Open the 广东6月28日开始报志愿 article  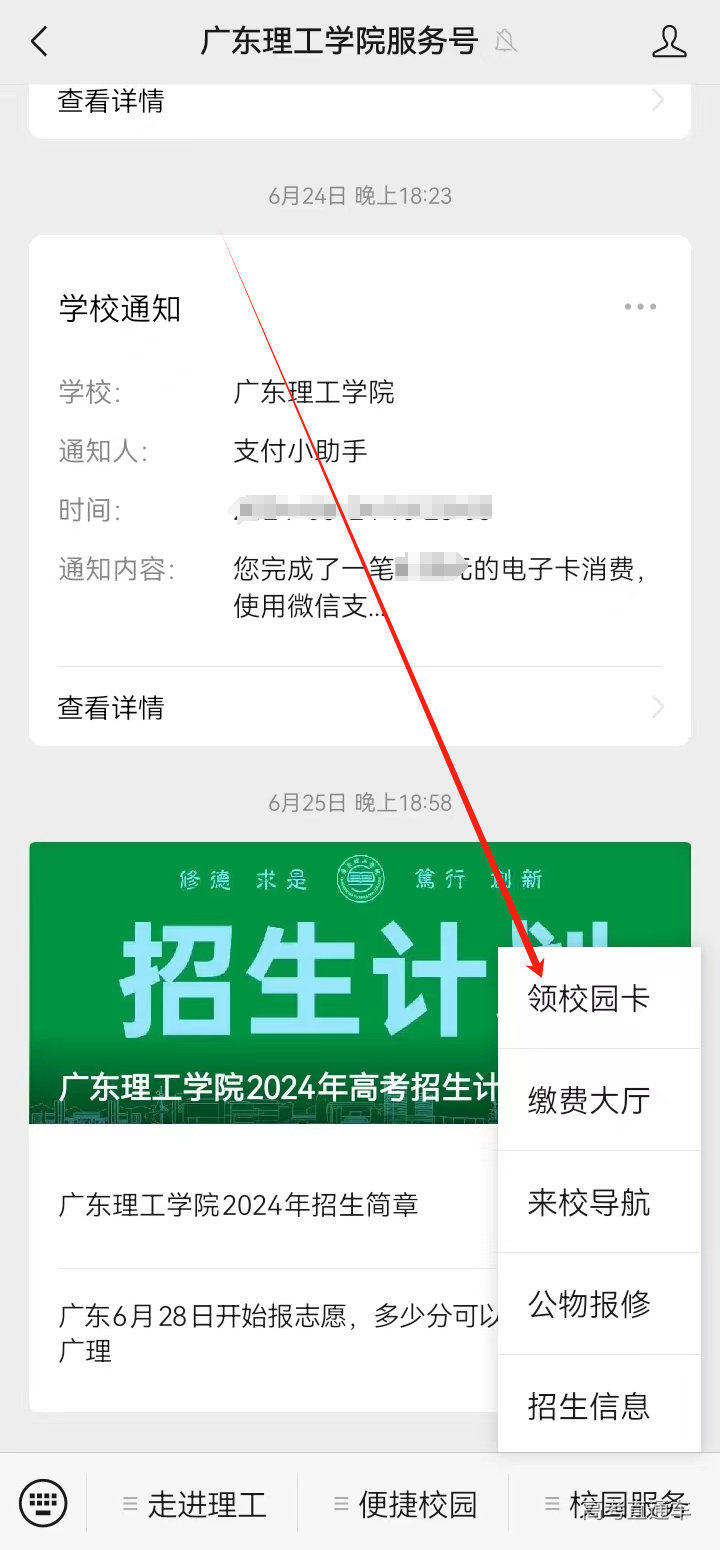(270, 1333)
